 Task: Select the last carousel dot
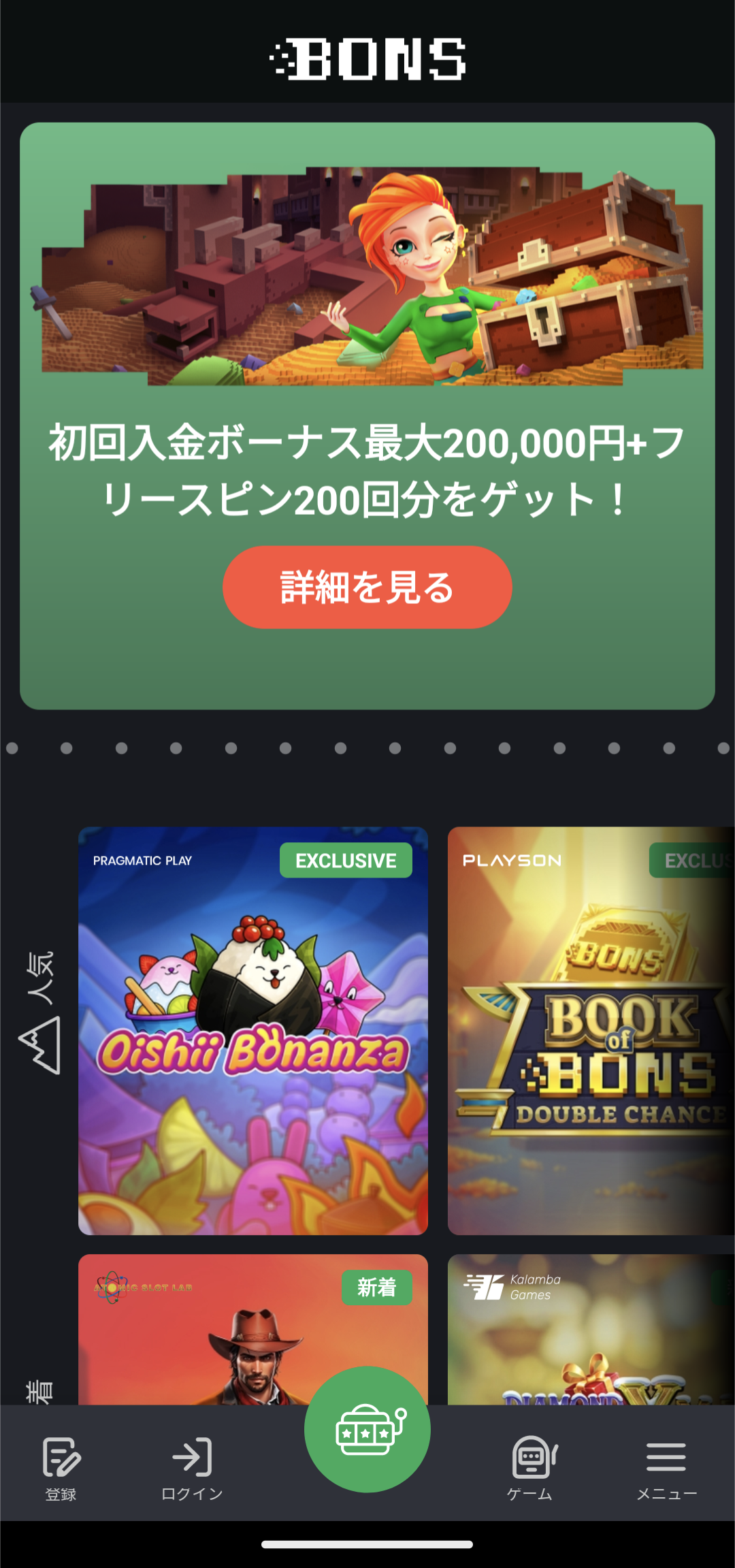click(x=723, y=749)
